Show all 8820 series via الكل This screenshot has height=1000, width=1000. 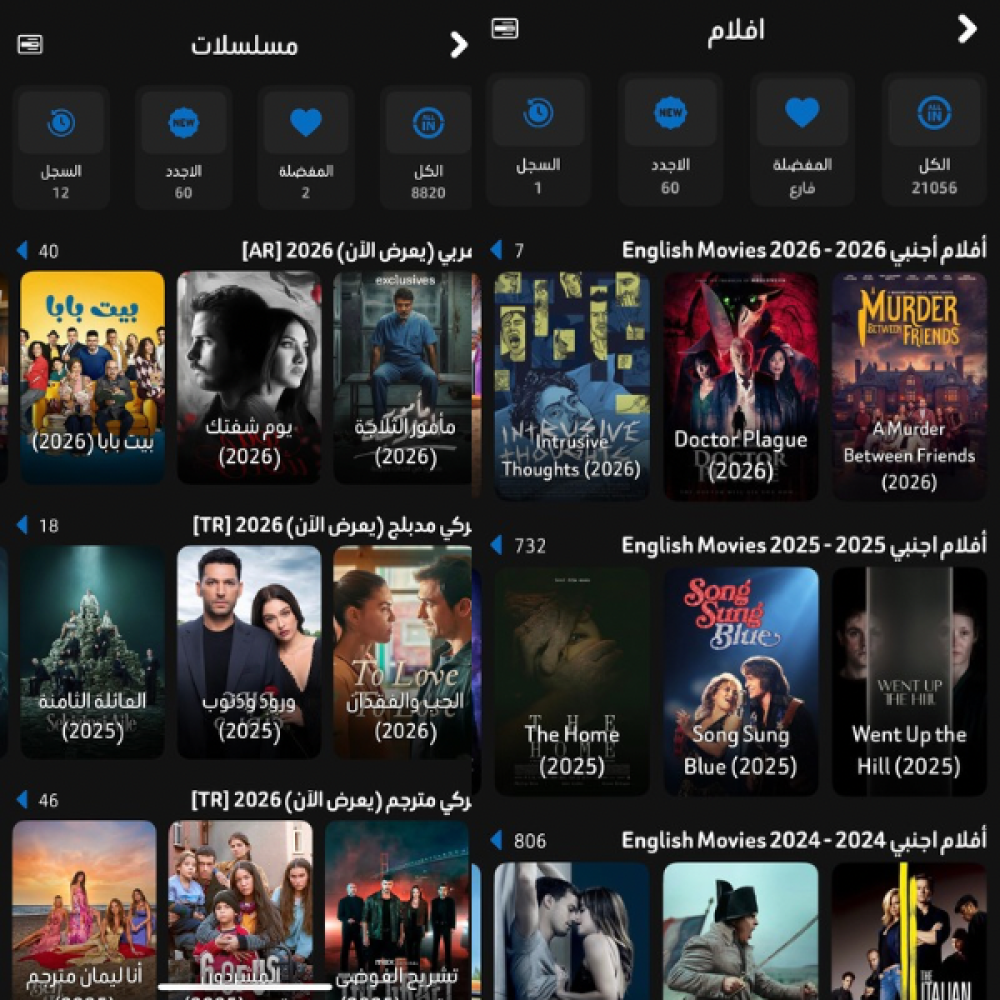[428, 146]
